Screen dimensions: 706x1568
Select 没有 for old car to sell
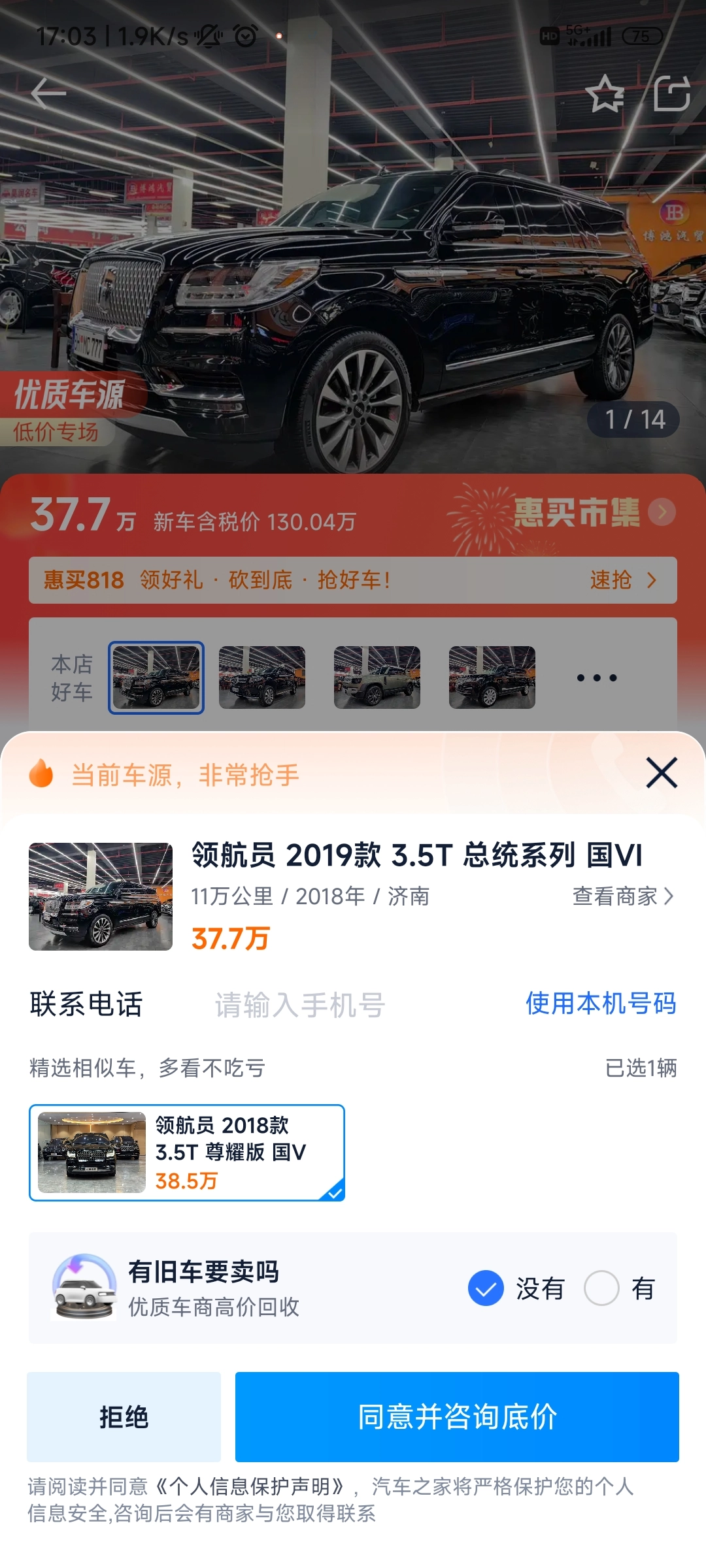[486, 1288]
